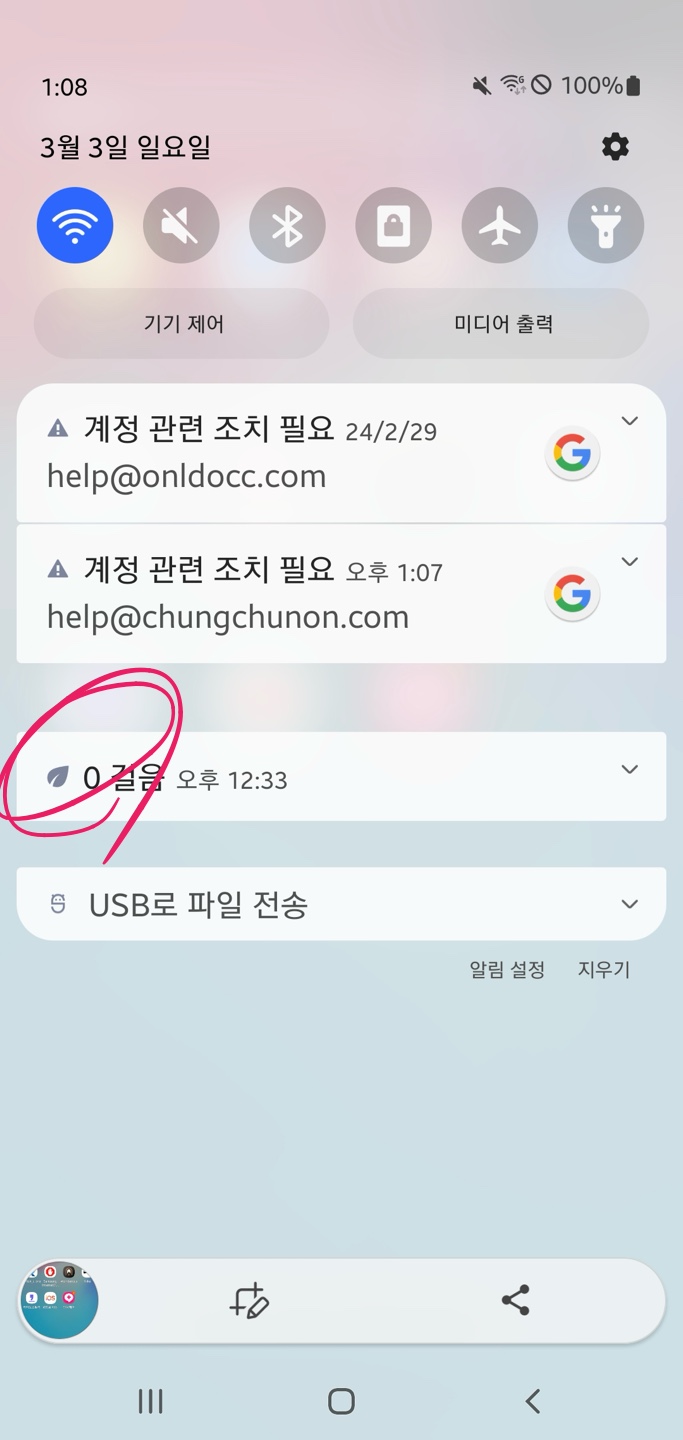The width and height of the screenshot is (683, 1440).
Task: Open the 0 걸음 step count notification
Action: tap(300, 778)
